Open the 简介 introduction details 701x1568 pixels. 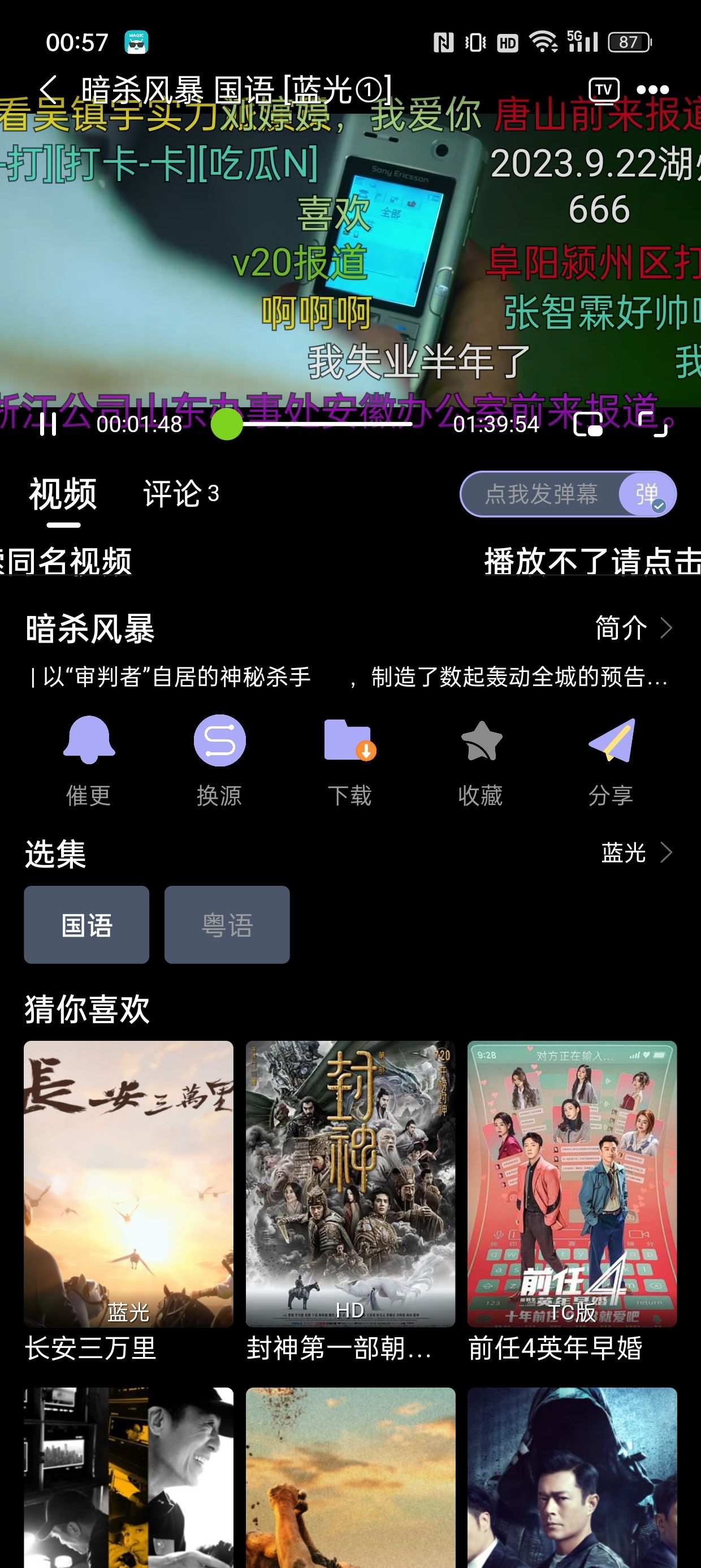tap(633, 627)
